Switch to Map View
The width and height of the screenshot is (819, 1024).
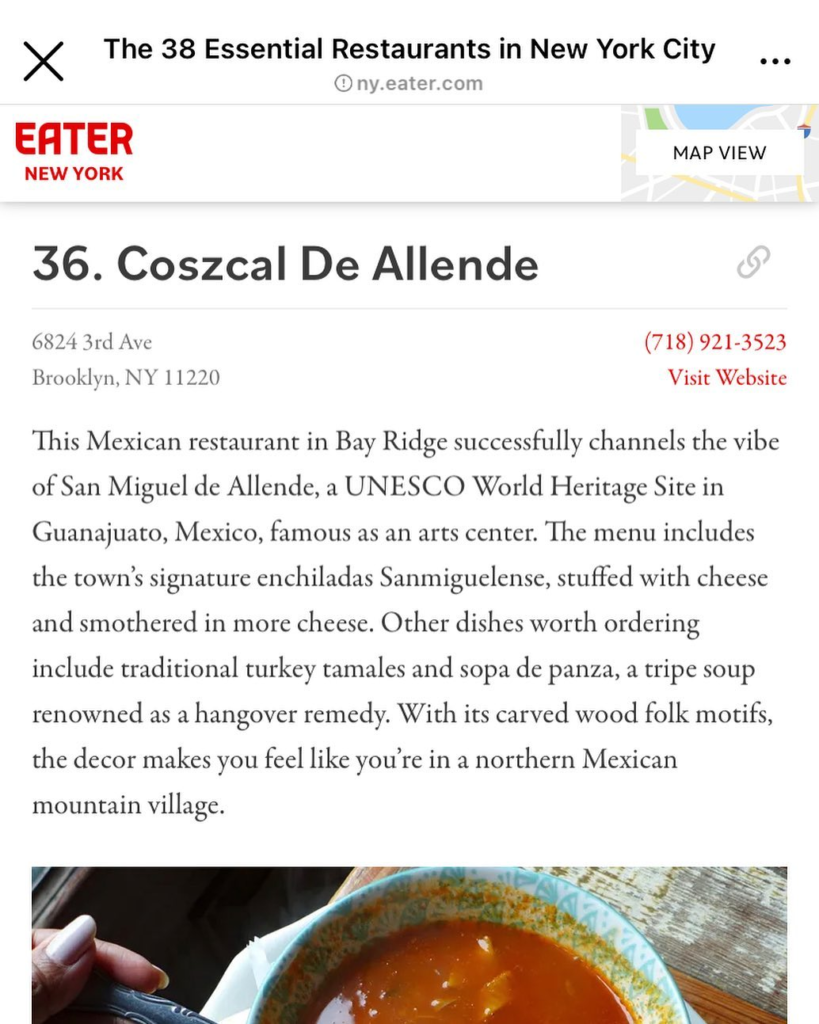tap(719, 153)
